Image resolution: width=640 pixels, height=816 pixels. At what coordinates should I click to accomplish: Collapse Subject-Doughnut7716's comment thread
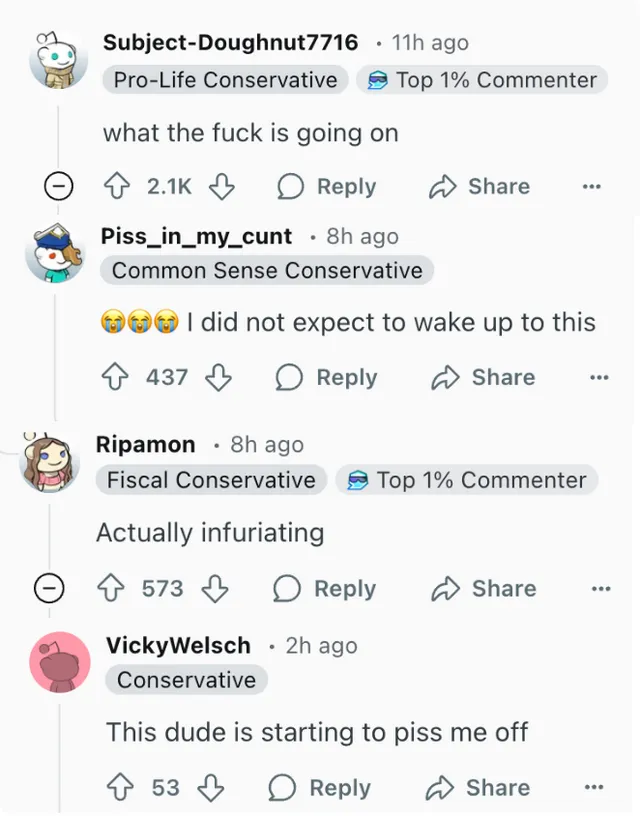59,187
